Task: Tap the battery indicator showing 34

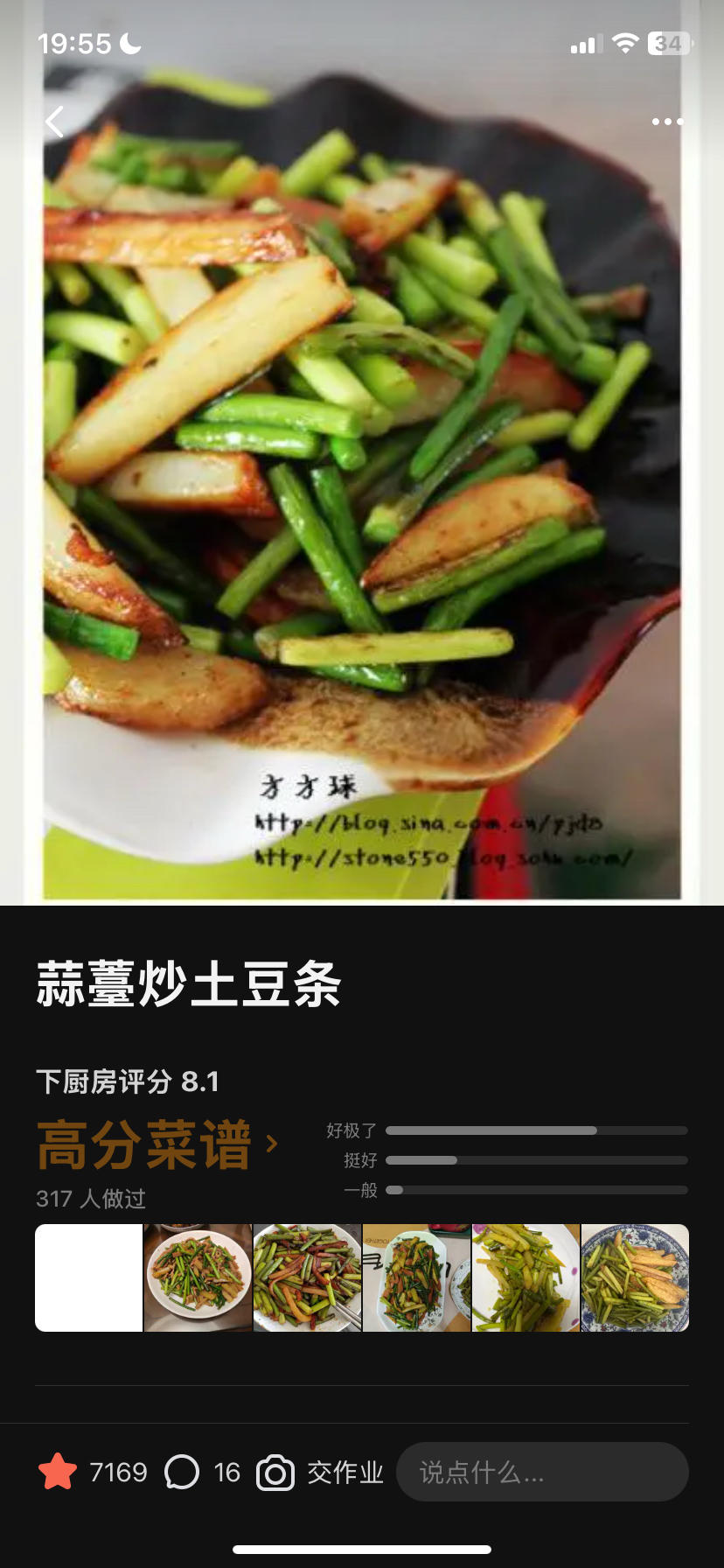Action: point(668,41)
